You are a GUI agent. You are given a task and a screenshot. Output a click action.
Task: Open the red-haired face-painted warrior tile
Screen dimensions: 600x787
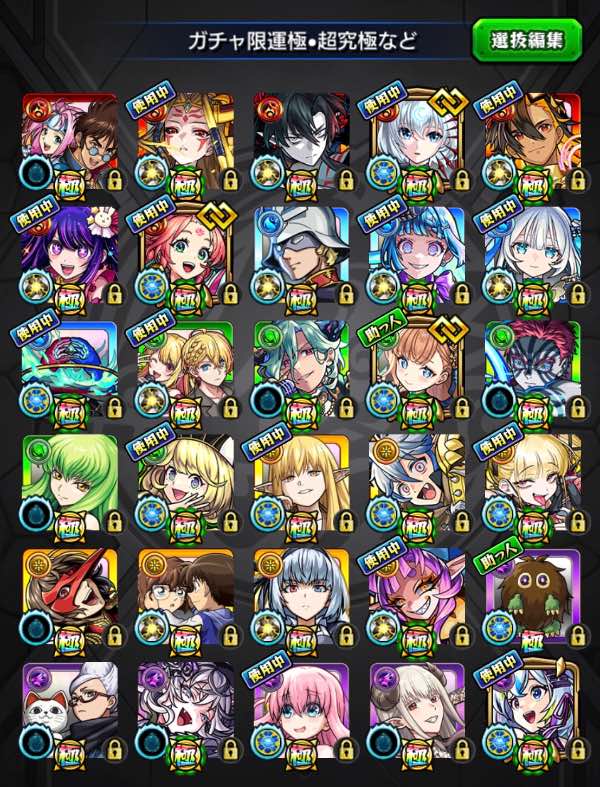tap(532, 369)
